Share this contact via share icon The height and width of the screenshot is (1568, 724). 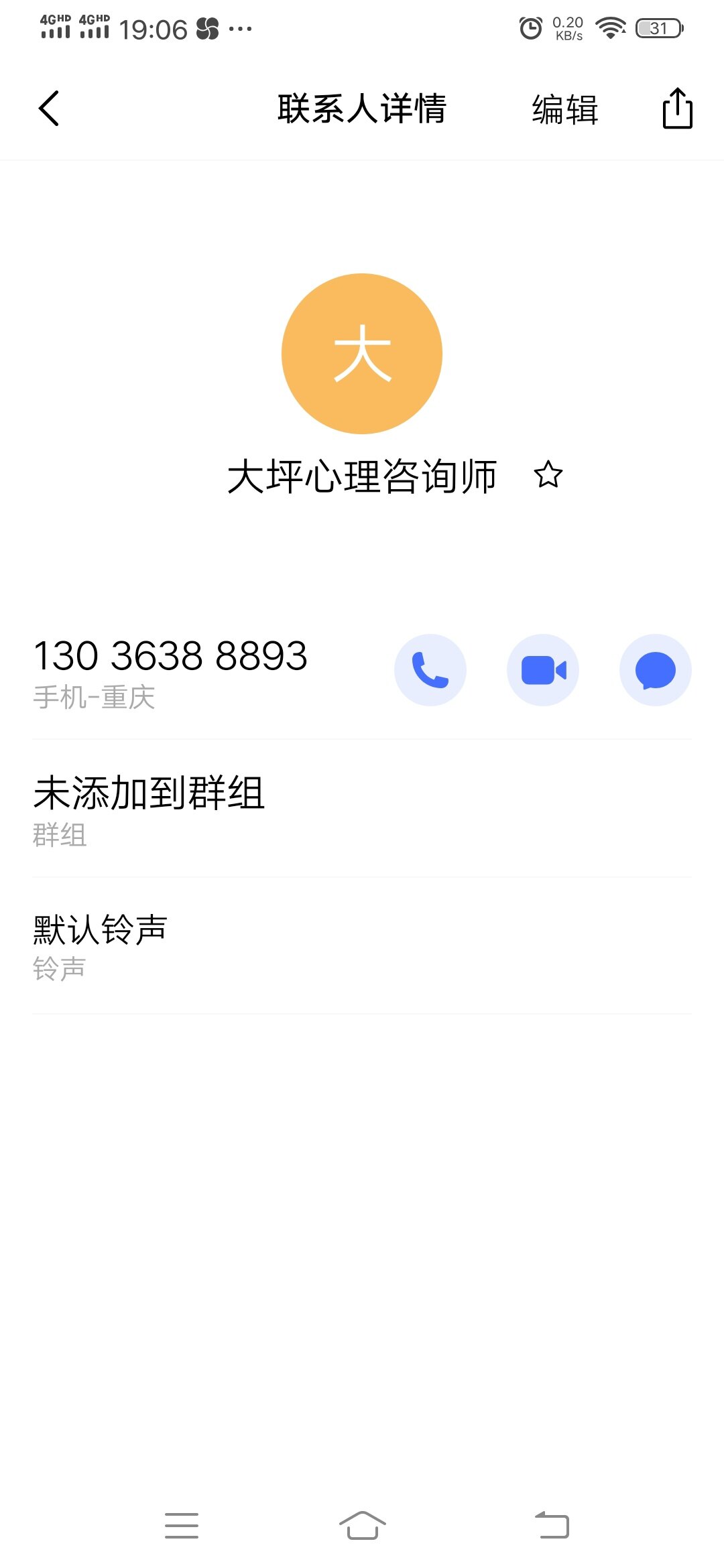coord(677,109)
